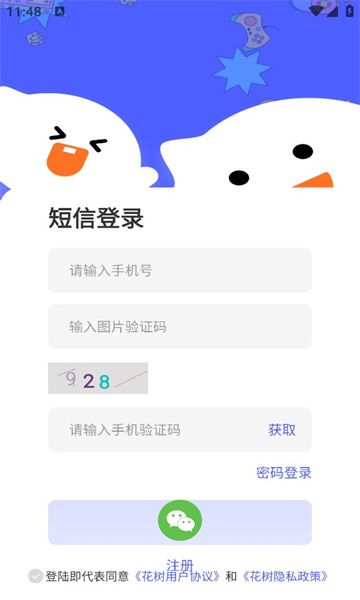Refresh the captcha image showing 928
Screen dimensions: 360x600
pyautogui.click(x=98, y=378)
